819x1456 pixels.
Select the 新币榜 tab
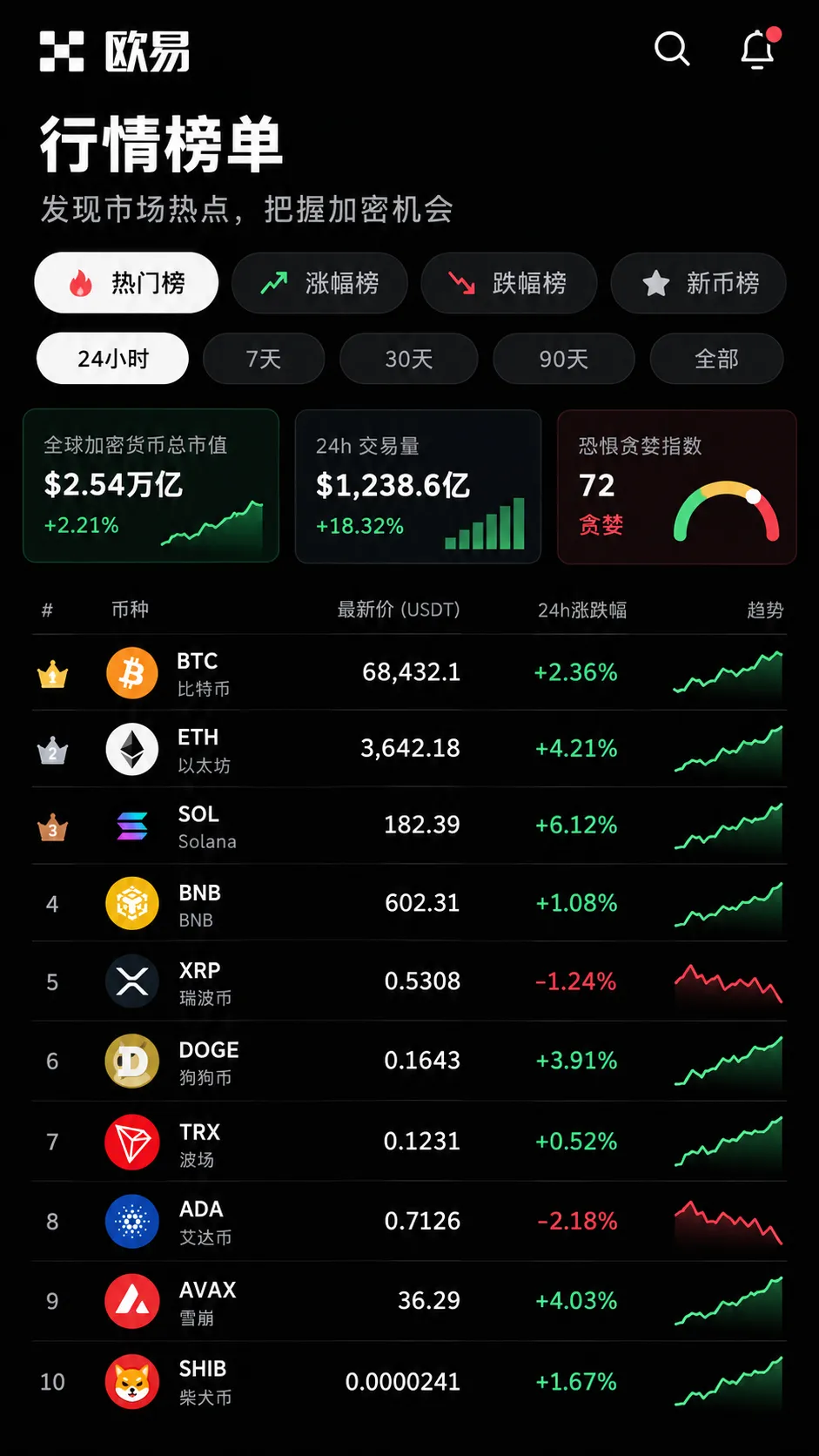coord(698,283)
